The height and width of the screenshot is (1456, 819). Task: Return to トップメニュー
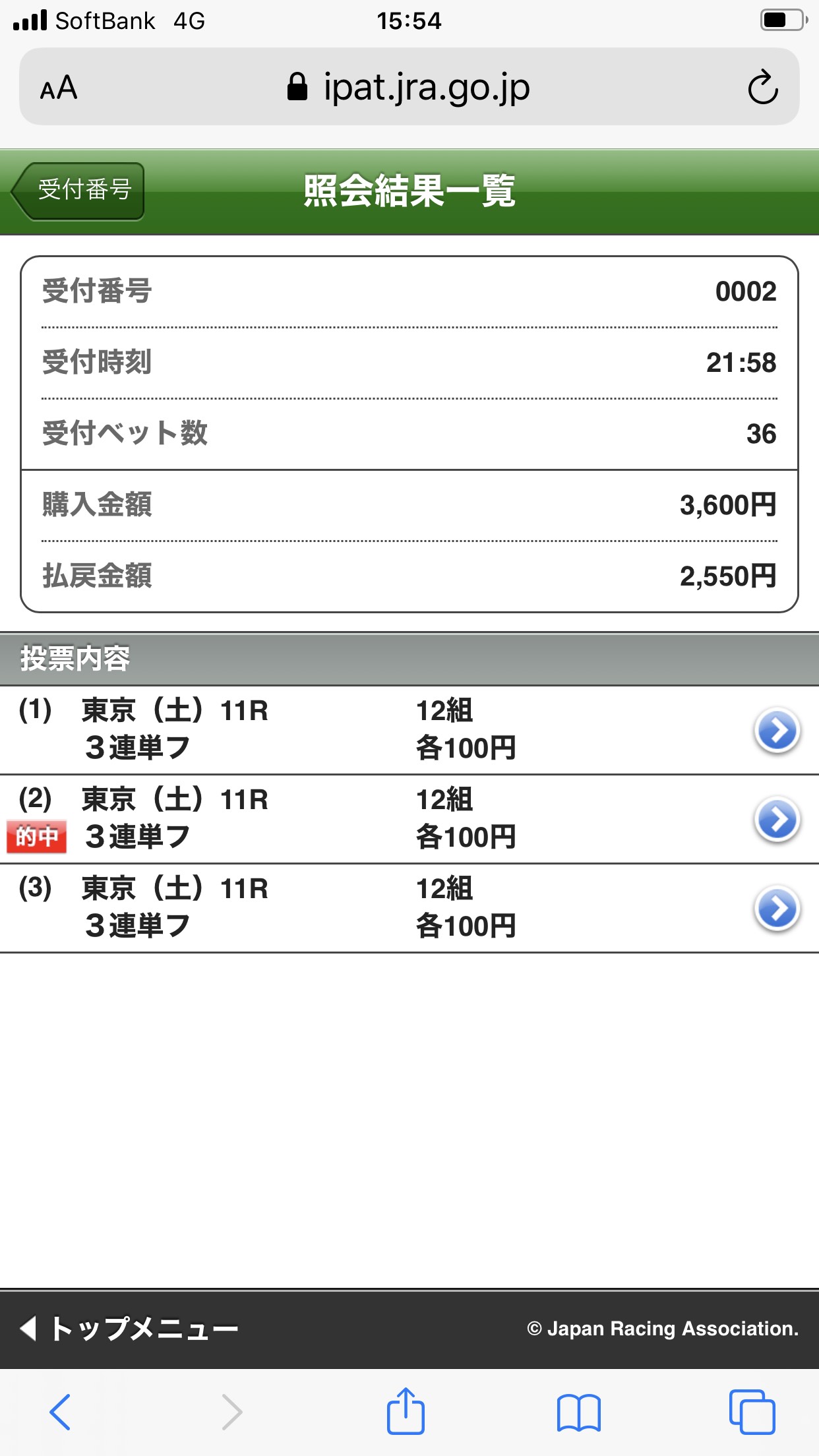(131, 1328)
